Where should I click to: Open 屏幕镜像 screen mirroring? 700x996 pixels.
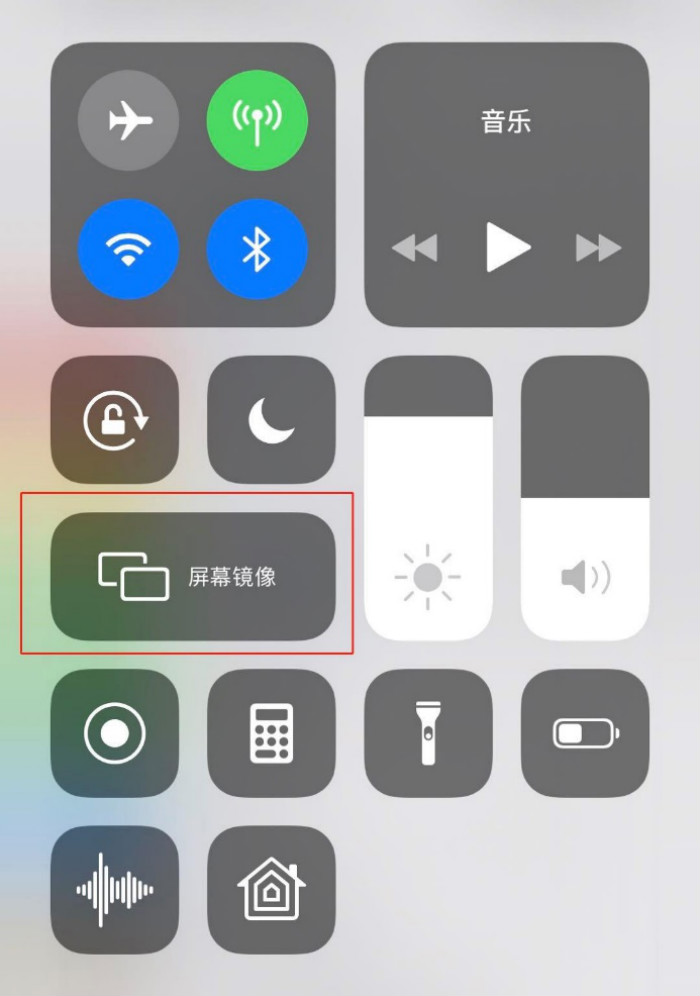coord(193,576)
